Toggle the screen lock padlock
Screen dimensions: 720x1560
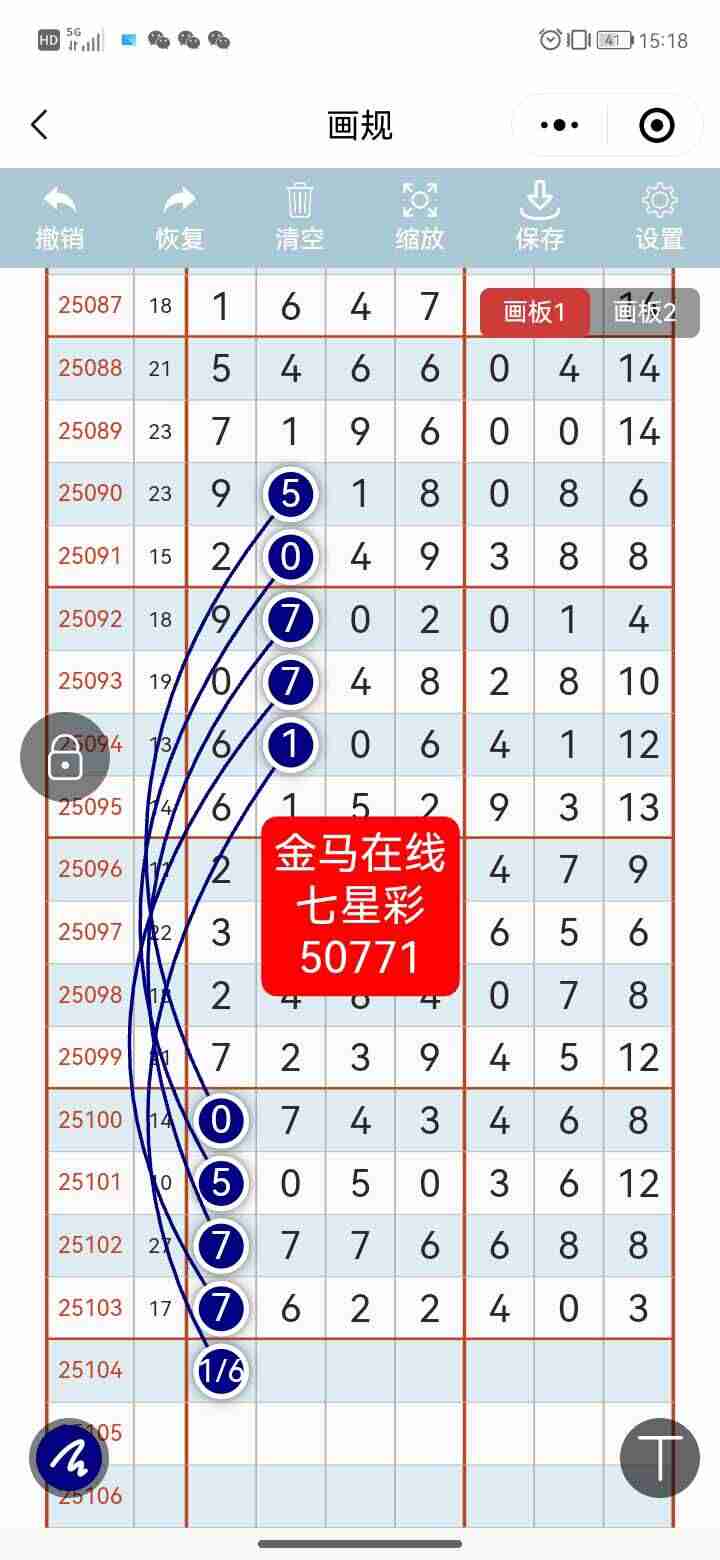click(65, 757)
